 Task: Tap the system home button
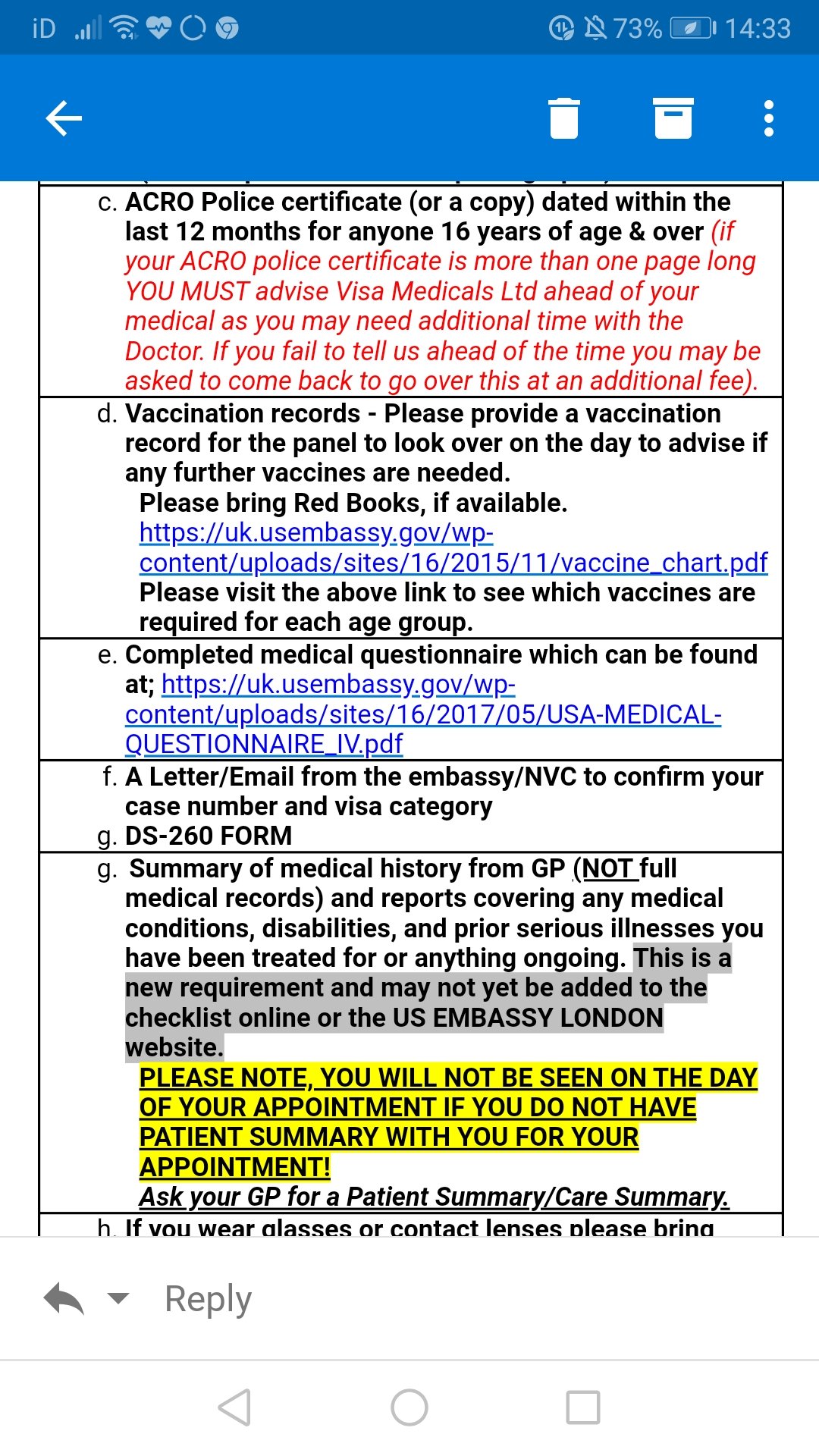(x=409, y=1407)
